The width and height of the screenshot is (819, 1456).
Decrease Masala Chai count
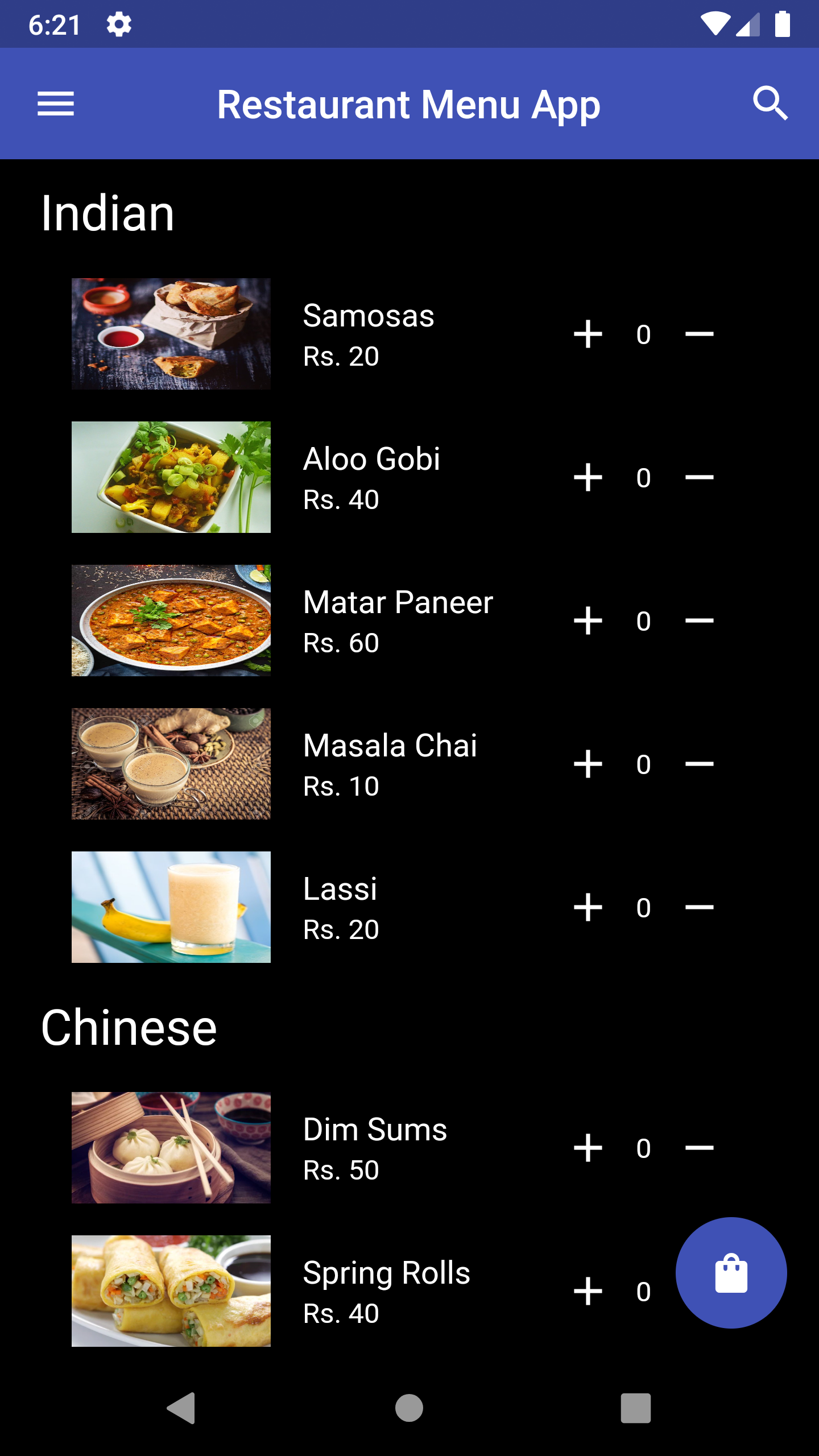tap(699, 764)
